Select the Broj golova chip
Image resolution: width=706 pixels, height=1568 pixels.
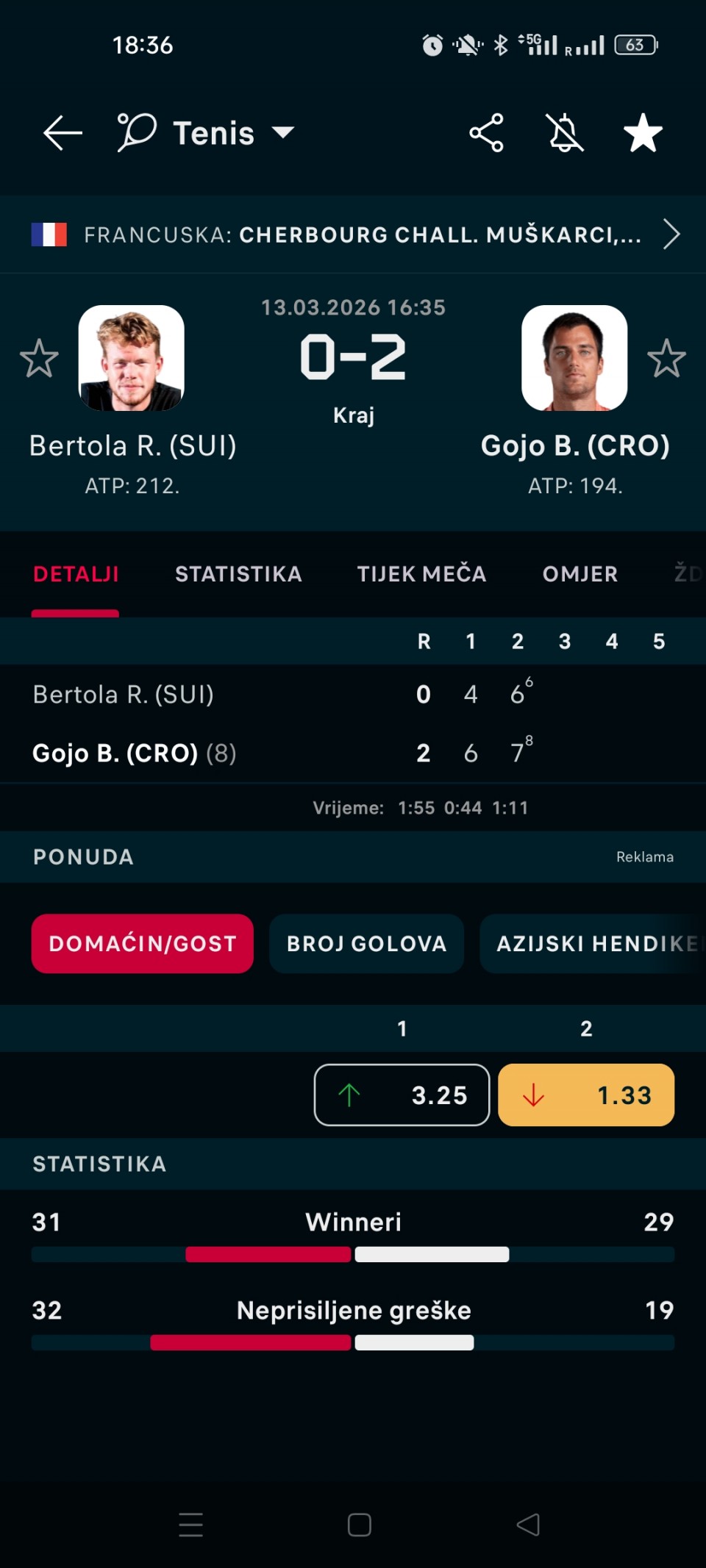point(366,943)
